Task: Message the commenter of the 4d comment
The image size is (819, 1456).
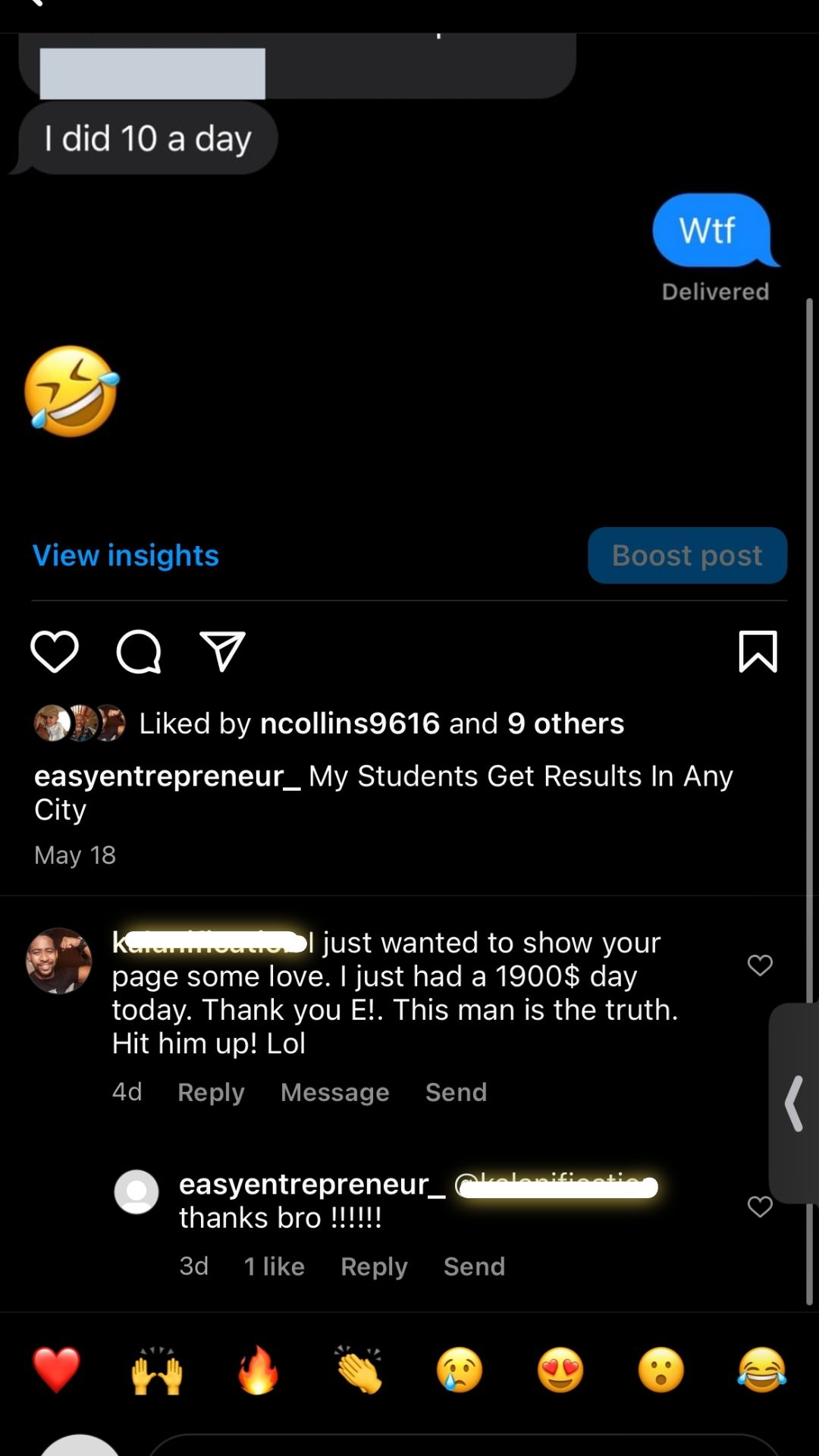Action: click(x=334, y=1092)
